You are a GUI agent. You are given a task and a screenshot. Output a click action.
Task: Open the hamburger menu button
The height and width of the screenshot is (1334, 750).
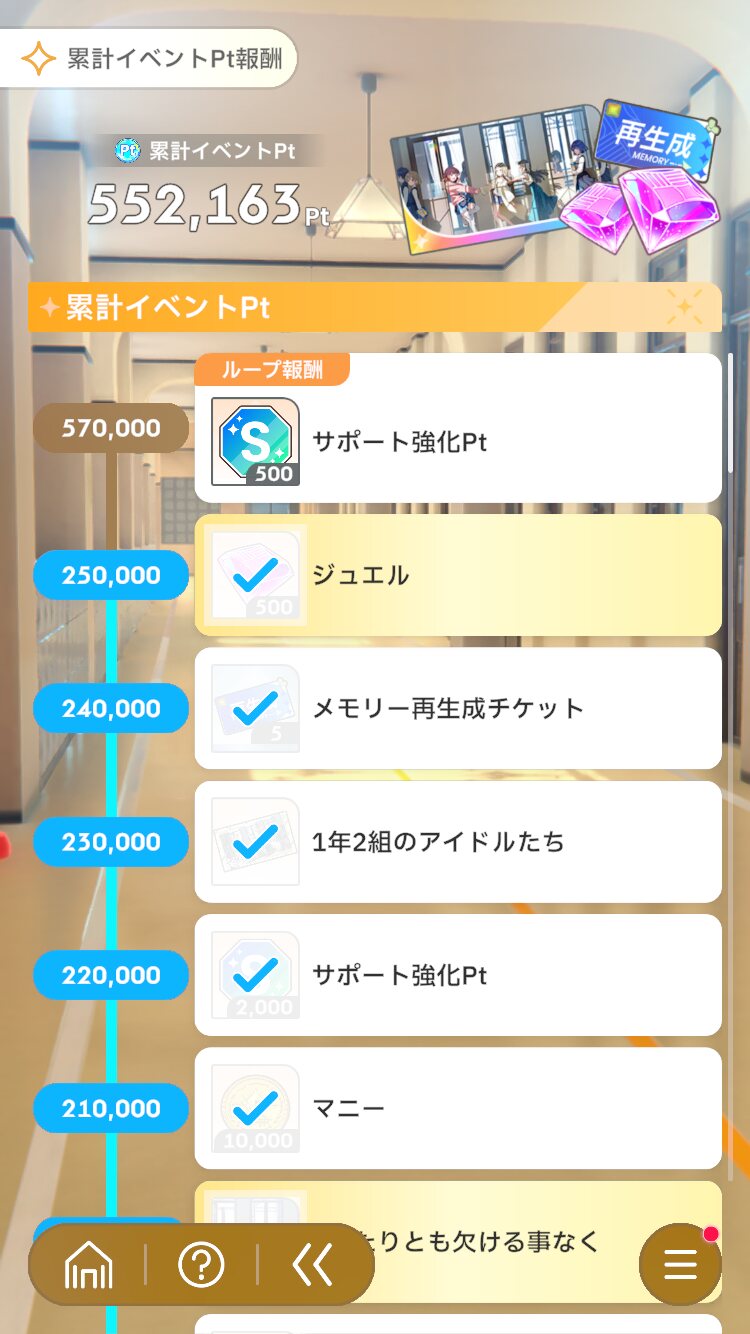(x=680, y=1265)
